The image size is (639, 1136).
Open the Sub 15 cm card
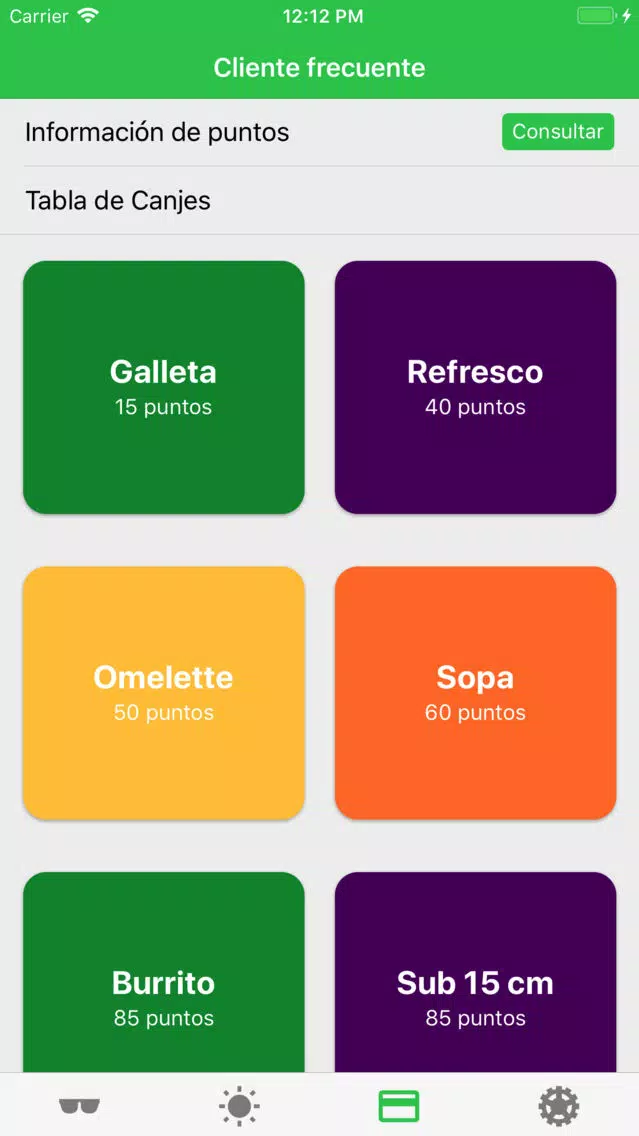click(x=475, y=972)
